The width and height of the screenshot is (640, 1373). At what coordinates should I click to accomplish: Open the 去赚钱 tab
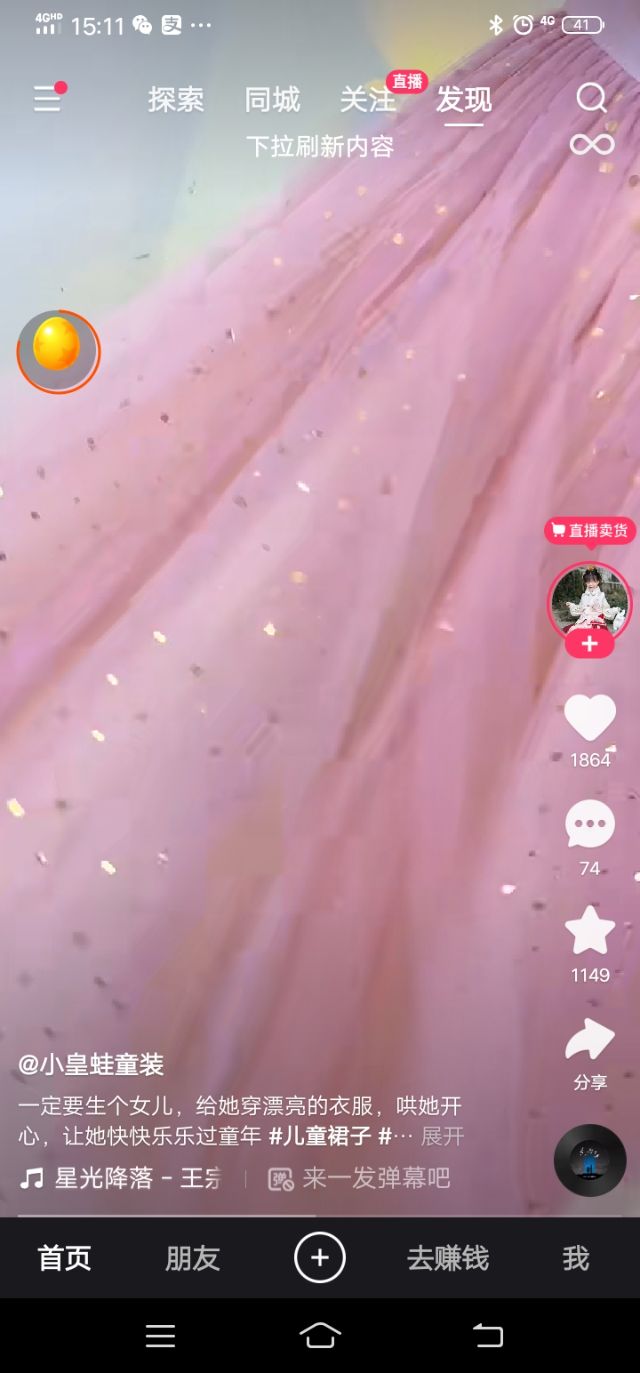click(x=447, y=1258)
